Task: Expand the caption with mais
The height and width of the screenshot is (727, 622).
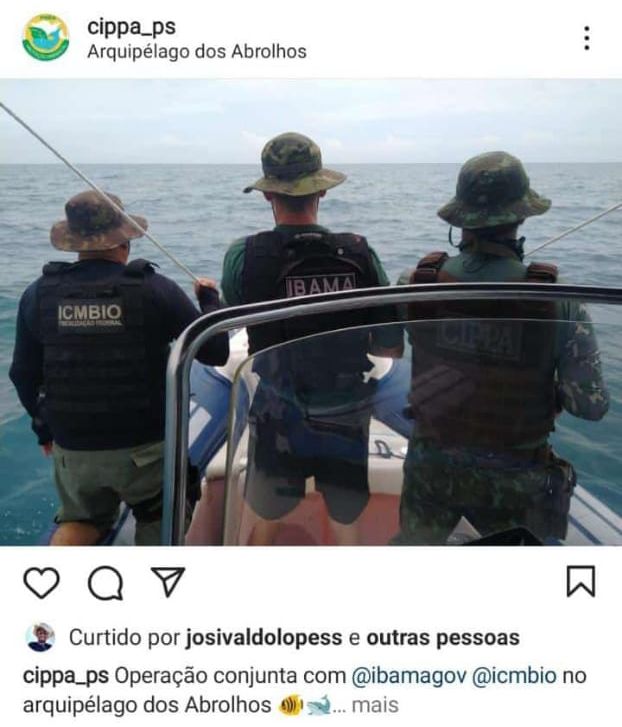Action: 375,705
